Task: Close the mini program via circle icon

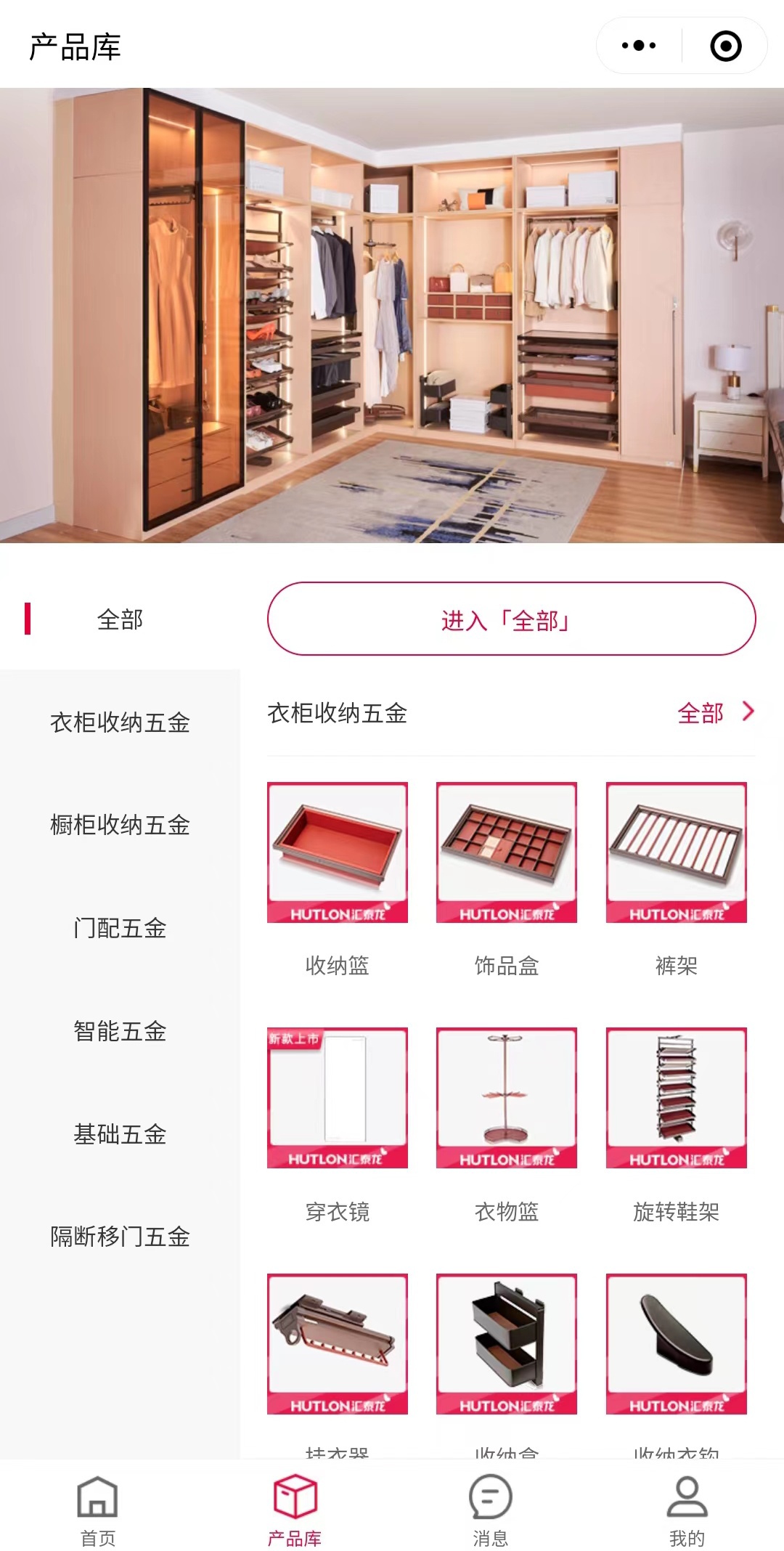Action: point(725,46)
